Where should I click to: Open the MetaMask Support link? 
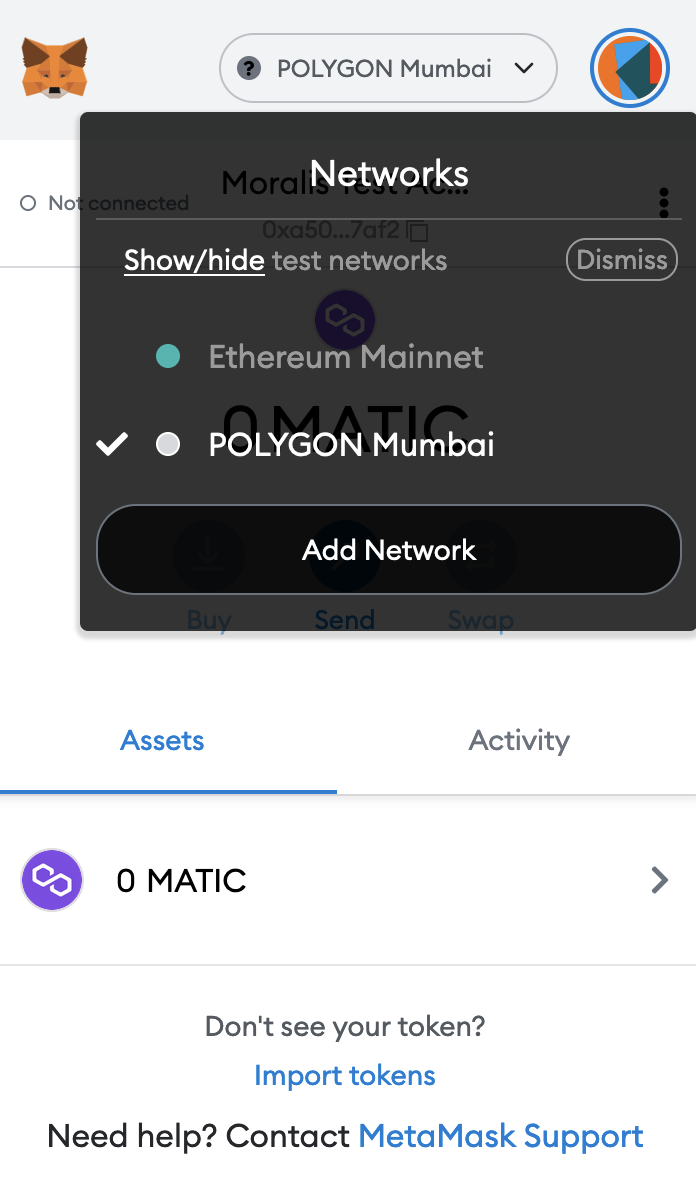[x=501, y=1136]
